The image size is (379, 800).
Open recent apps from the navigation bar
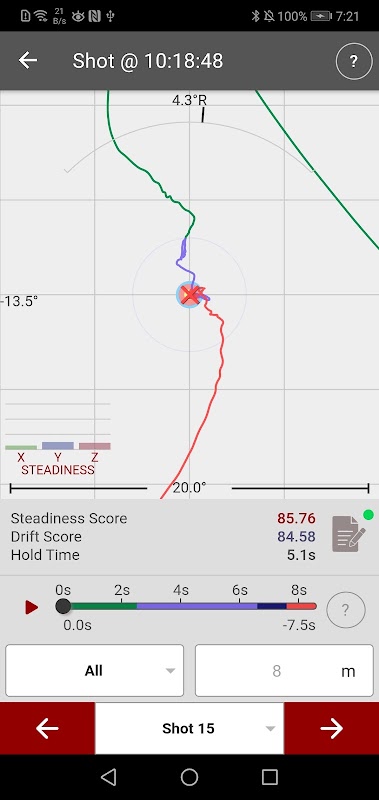tap(269, 777)
